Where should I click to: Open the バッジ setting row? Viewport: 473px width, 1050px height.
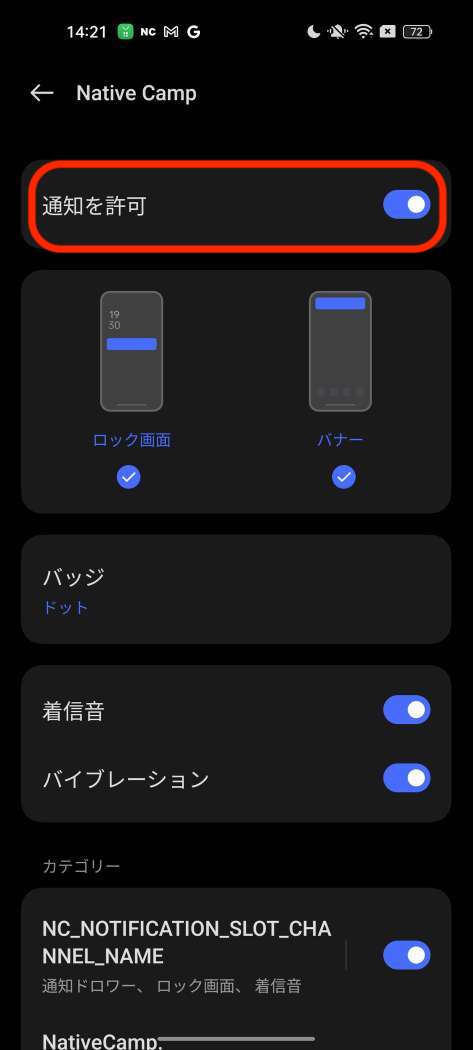point(236,589)
